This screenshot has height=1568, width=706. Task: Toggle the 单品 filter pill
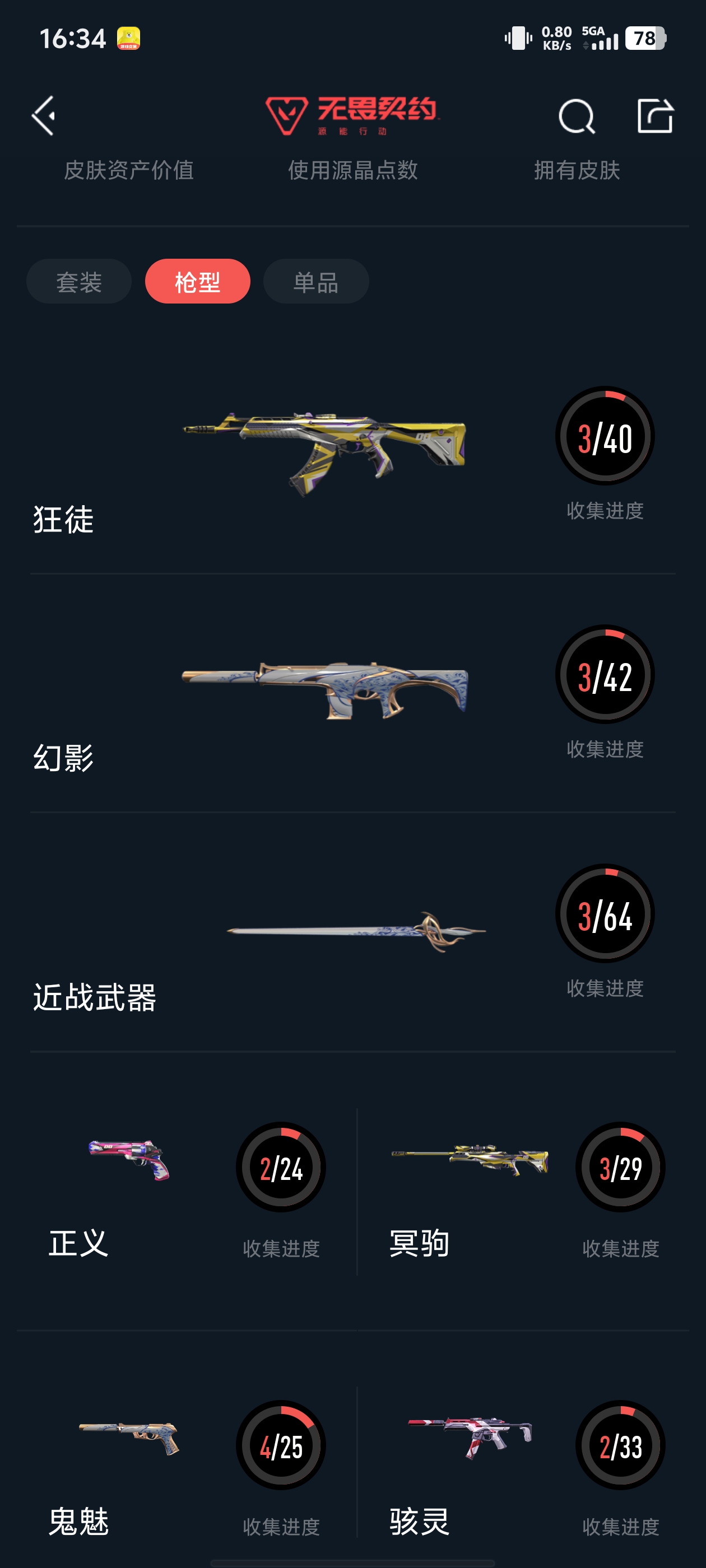click(x=315, y=281)
